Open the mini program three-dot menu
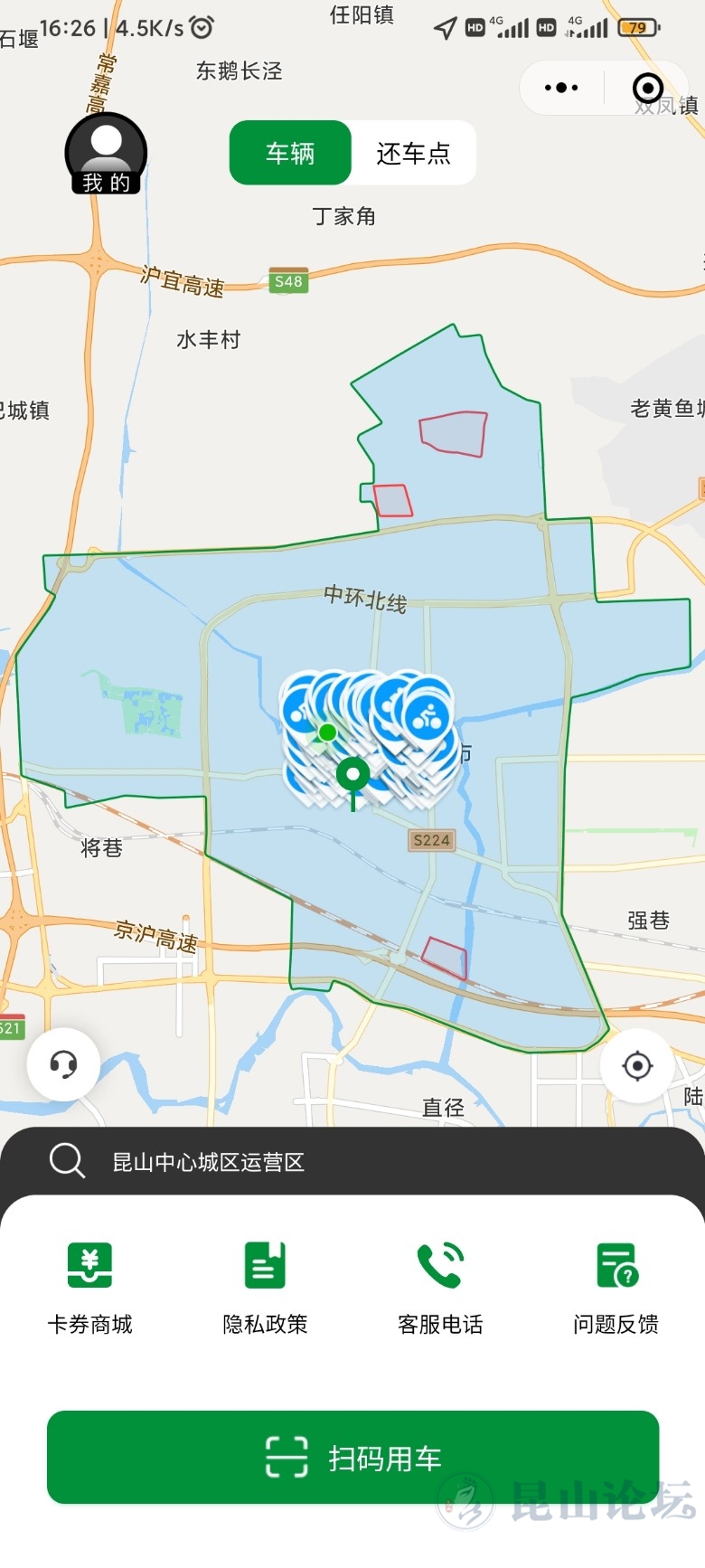The height and width of the screenshot is (1568, 705). 561,88
